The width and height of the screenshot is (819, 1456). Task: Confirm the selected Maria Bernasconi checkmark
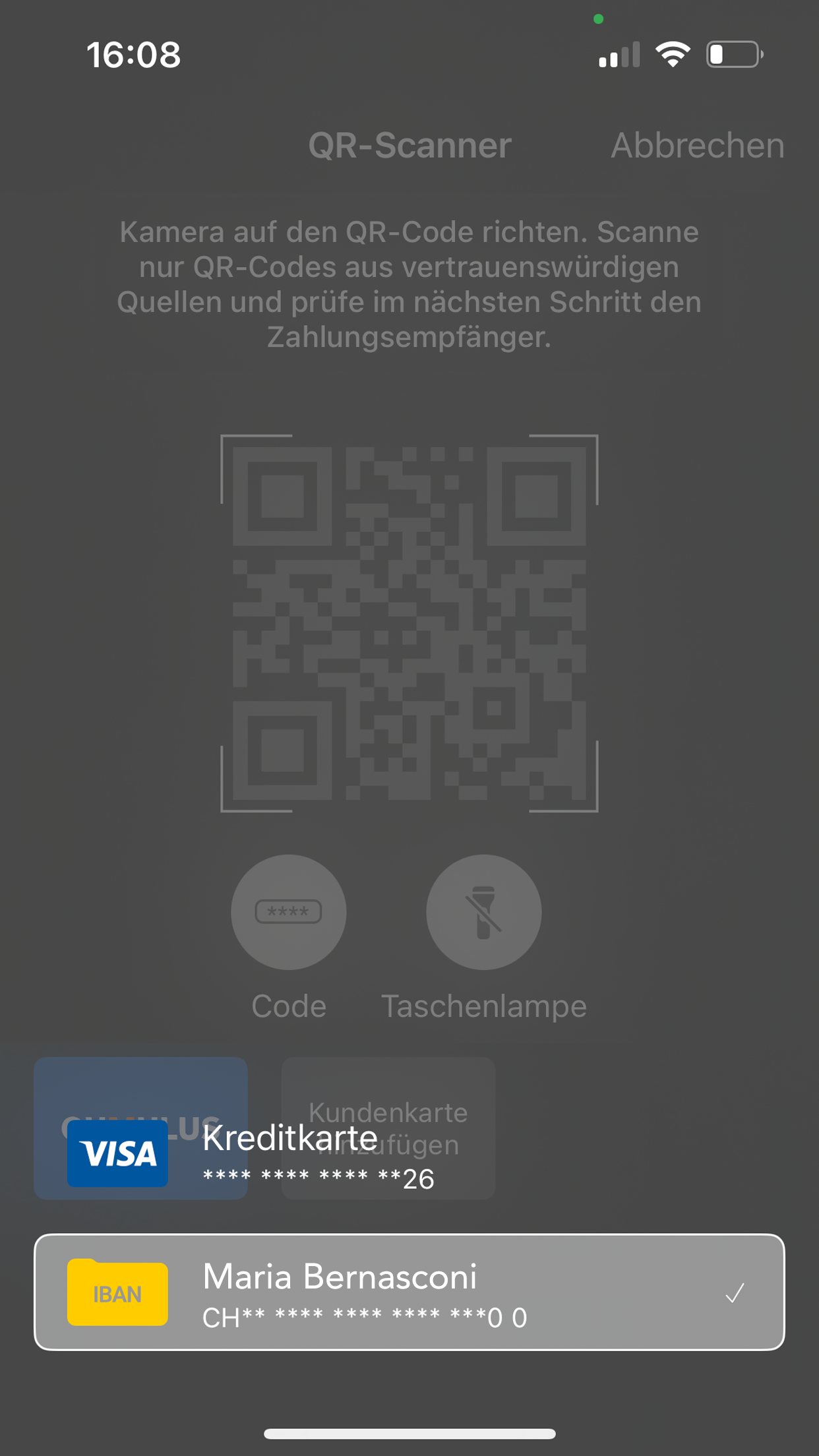tap(735, 1291)
